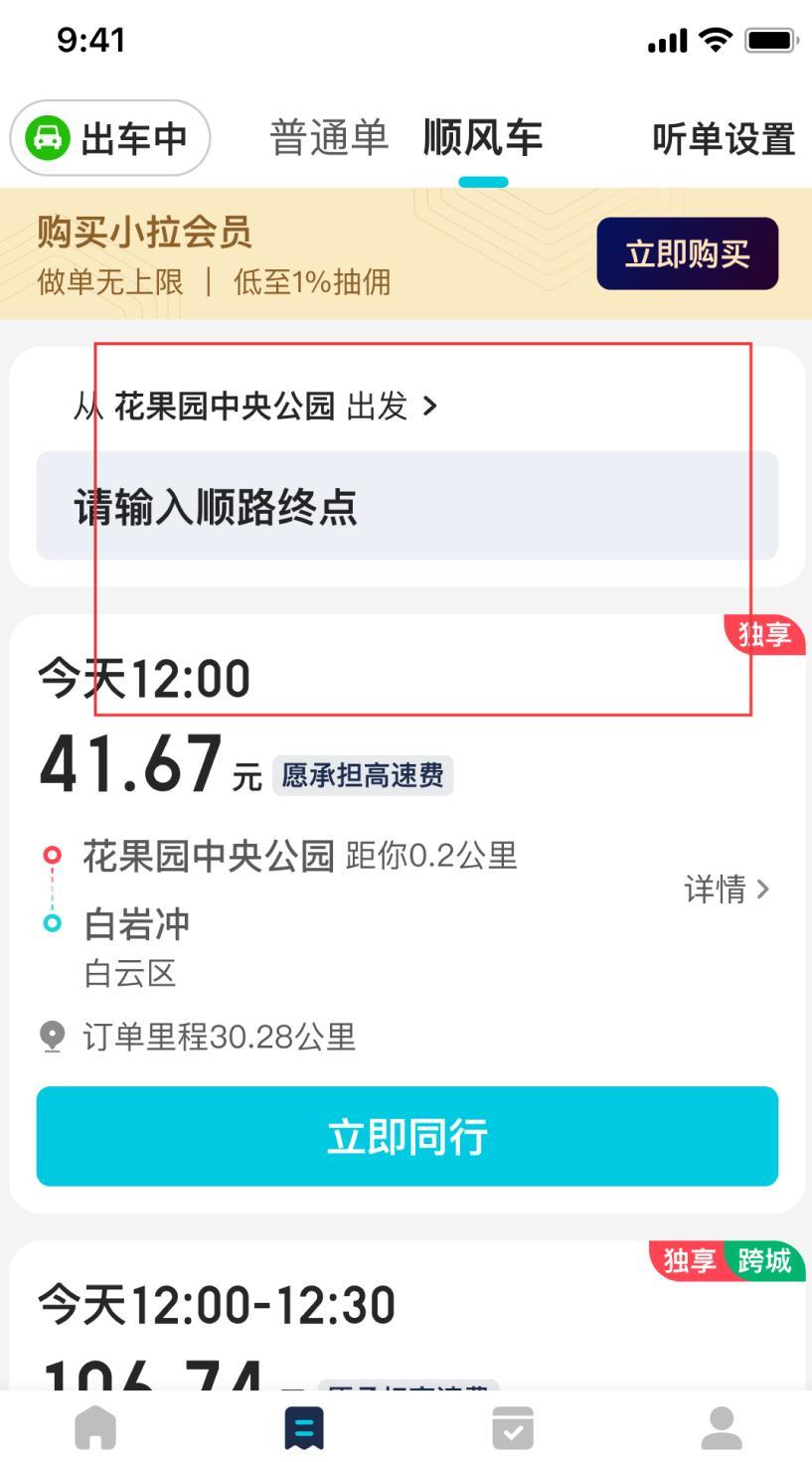This screenshot has height=1462, width=812.
Task: Open the calendar checkmark tab in bottom navigation
Action: [x=513, y=1427]
